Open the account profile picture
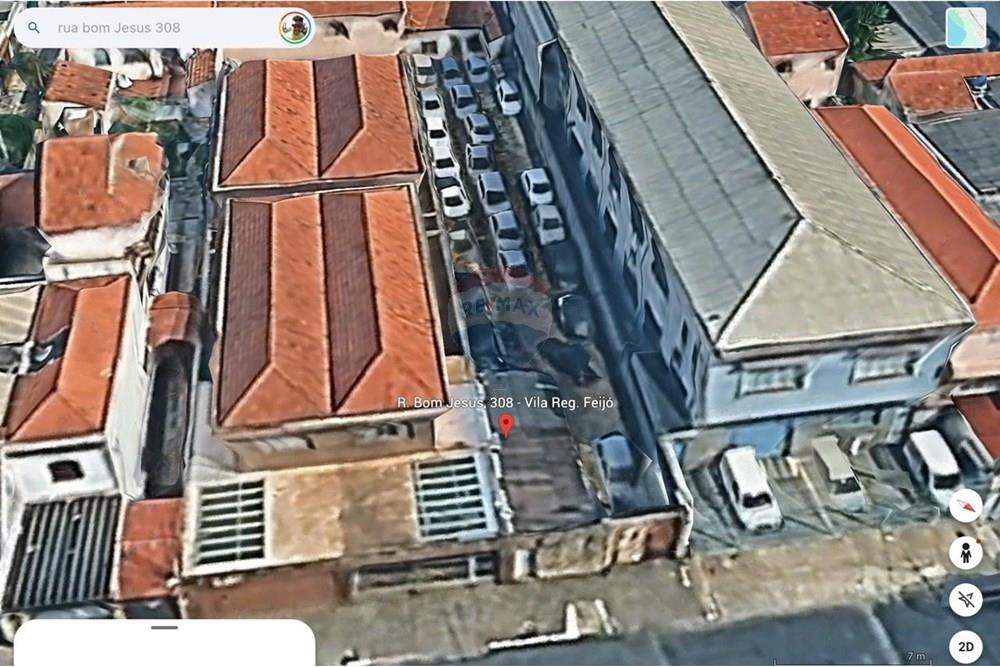Viewport: 1000px width, 667px height. coord(294,28)
